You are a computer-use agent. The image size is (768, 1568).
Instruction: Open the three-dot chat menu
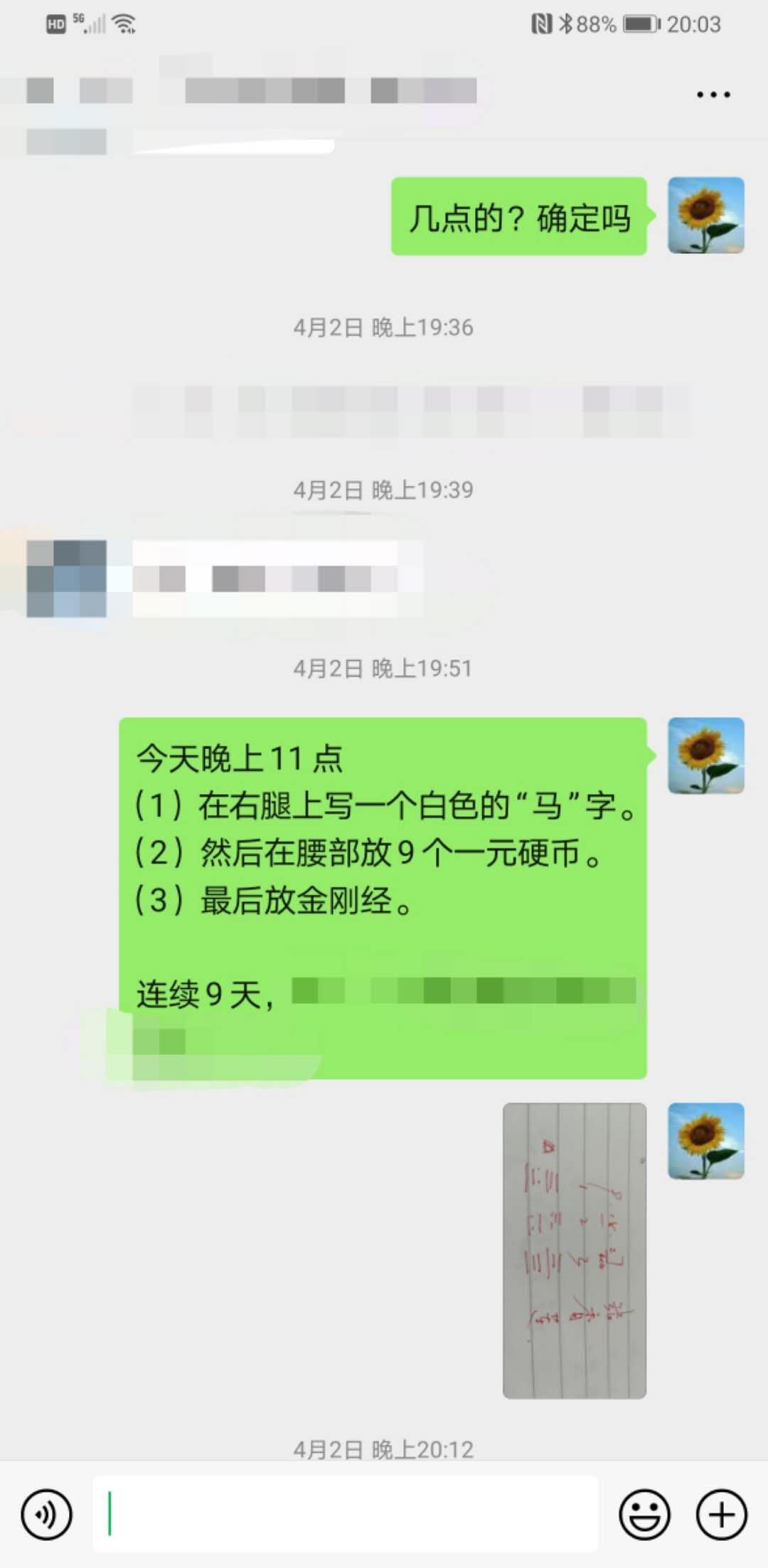point(713,95)
